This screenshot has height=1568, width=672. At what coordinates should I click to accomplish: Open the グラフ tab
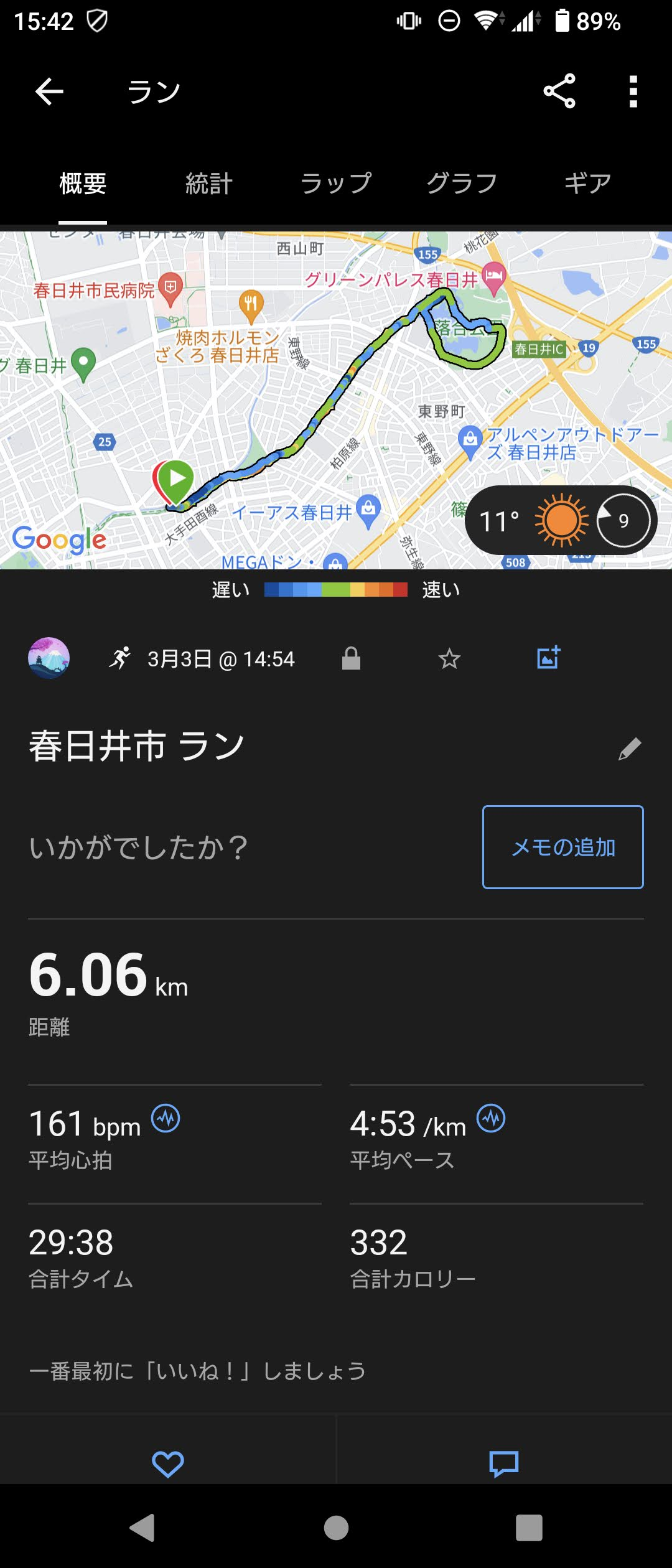[462, 182]
